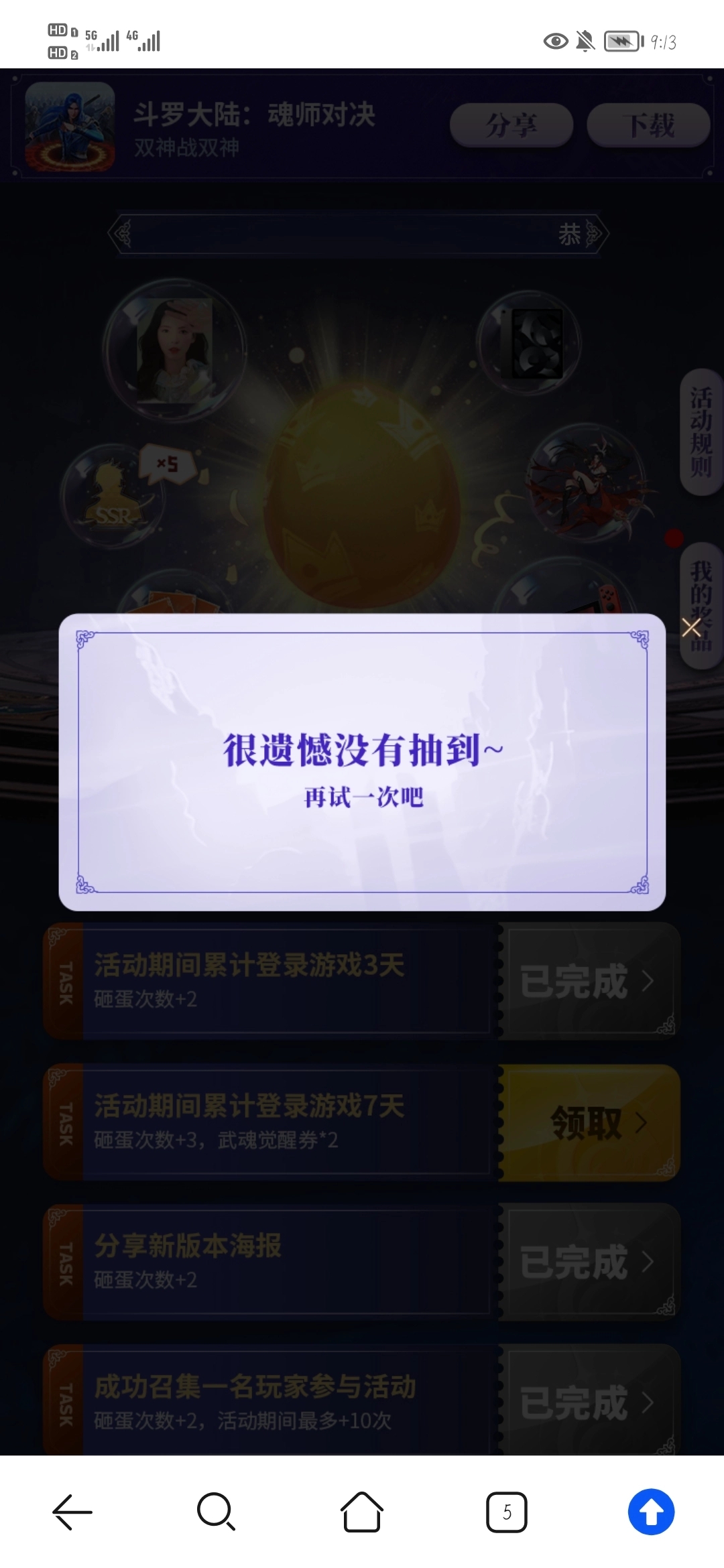Image resolution: width=724 pixels, height=1568 pixels.
Task: Close the 很遗憾没有抽到 popup
Action: [x=691, y=628]
